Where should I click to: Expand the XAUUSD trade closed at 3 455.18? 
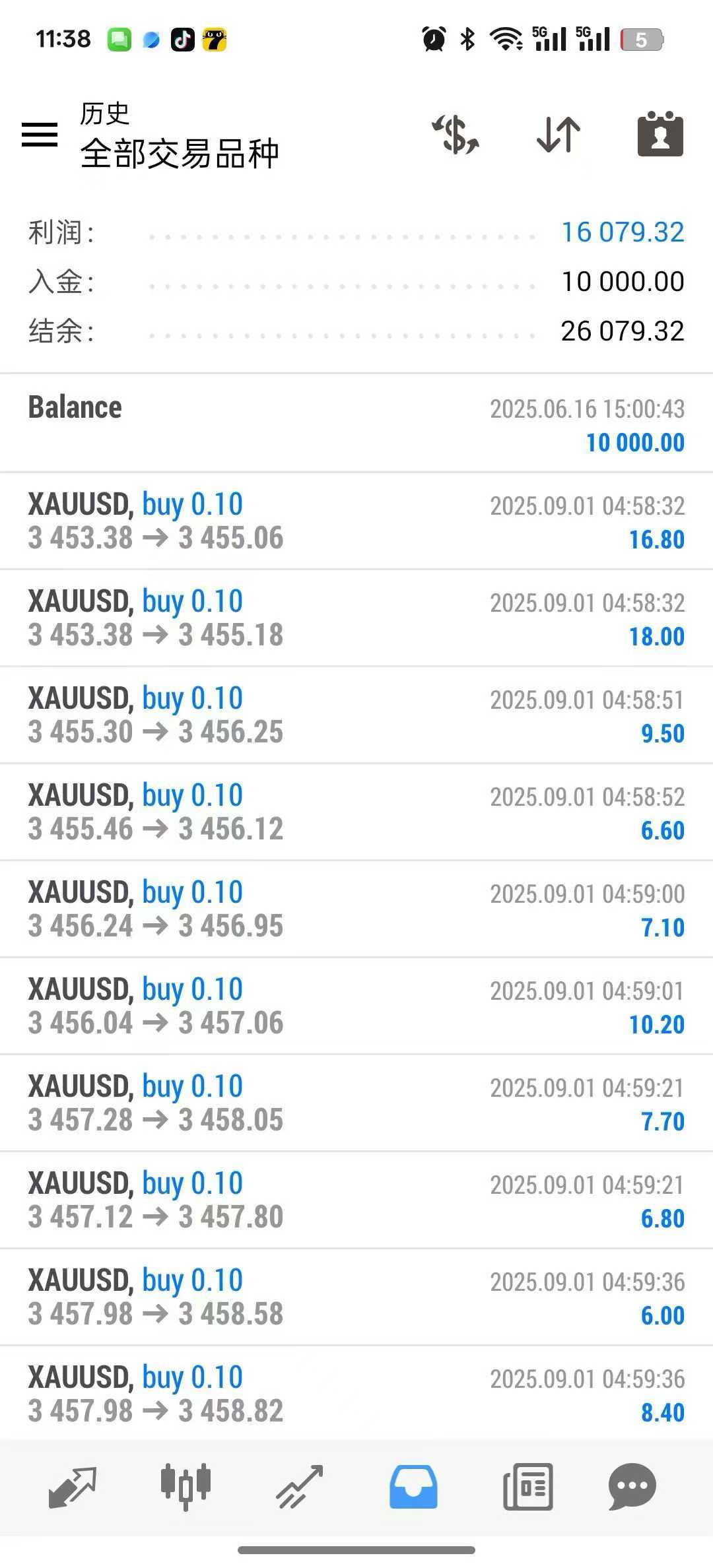pos(356,618)
